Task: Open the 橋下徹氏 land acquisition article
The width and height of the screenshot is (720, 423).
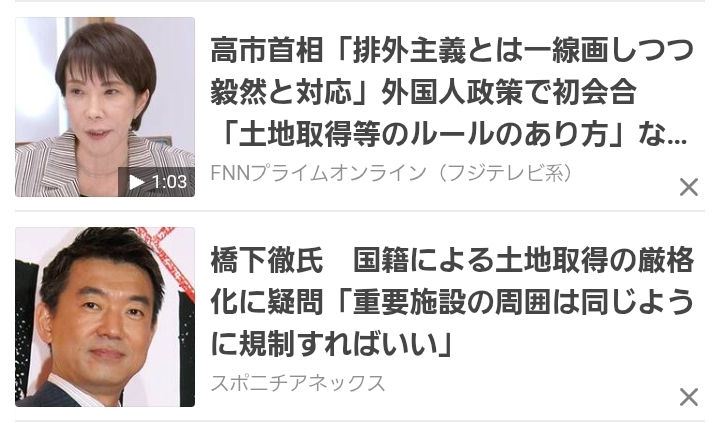Action: point(450,304)
